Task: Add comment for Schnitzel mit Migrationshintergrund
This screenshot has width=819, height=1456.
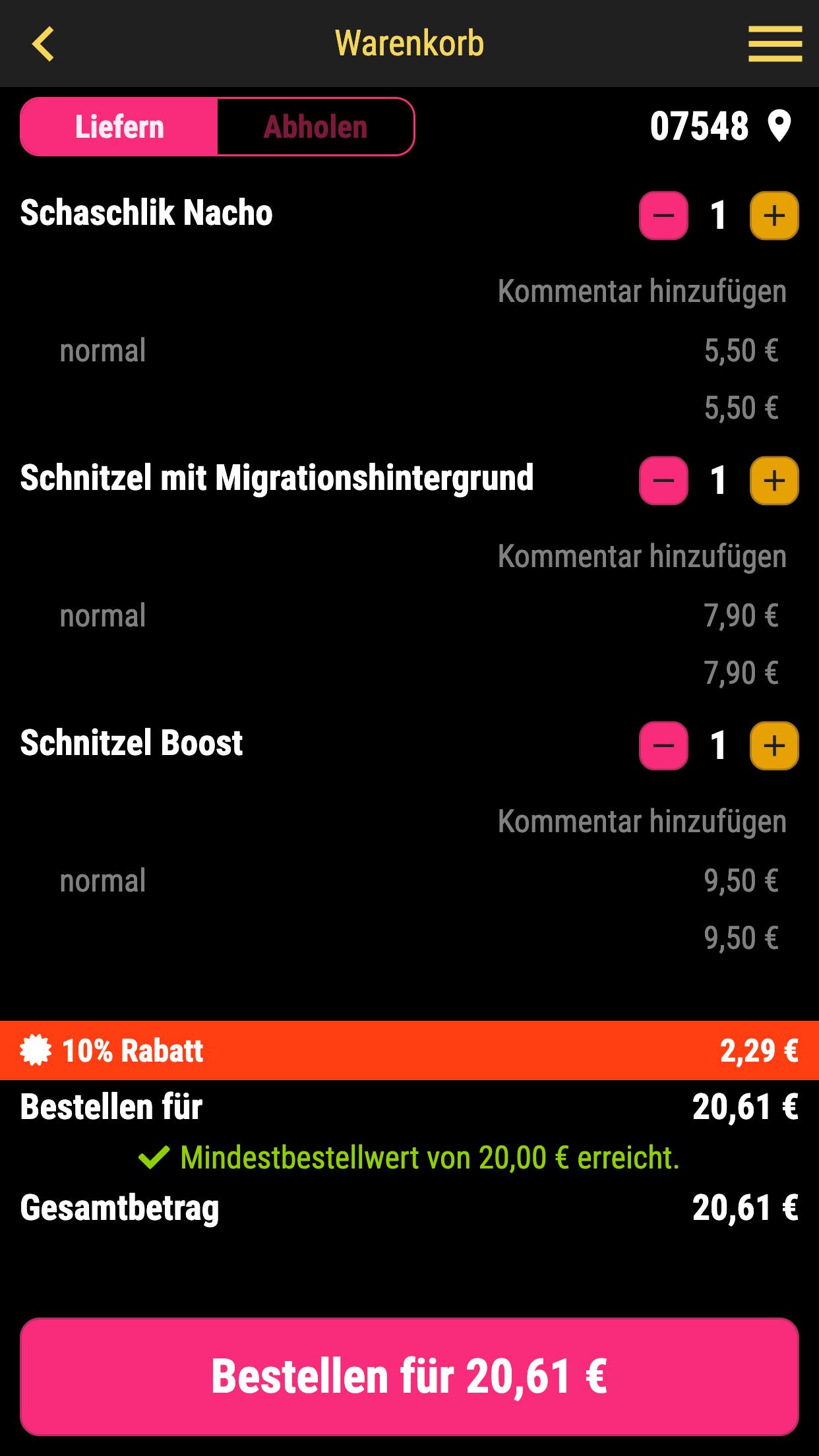Action: click(642, 557)
